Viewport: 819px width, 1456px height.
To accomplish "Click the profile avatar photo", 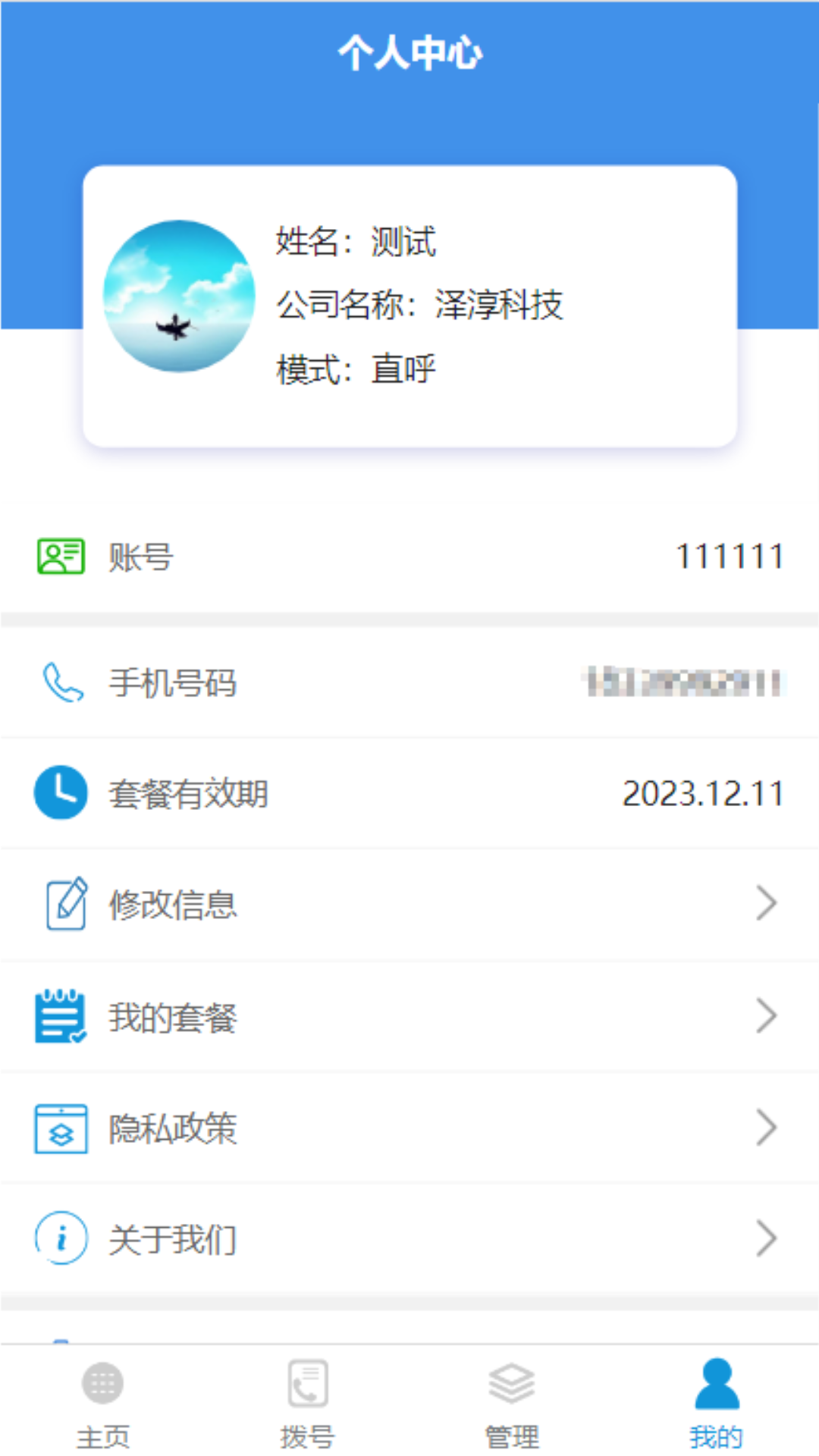I will point(179,296).
